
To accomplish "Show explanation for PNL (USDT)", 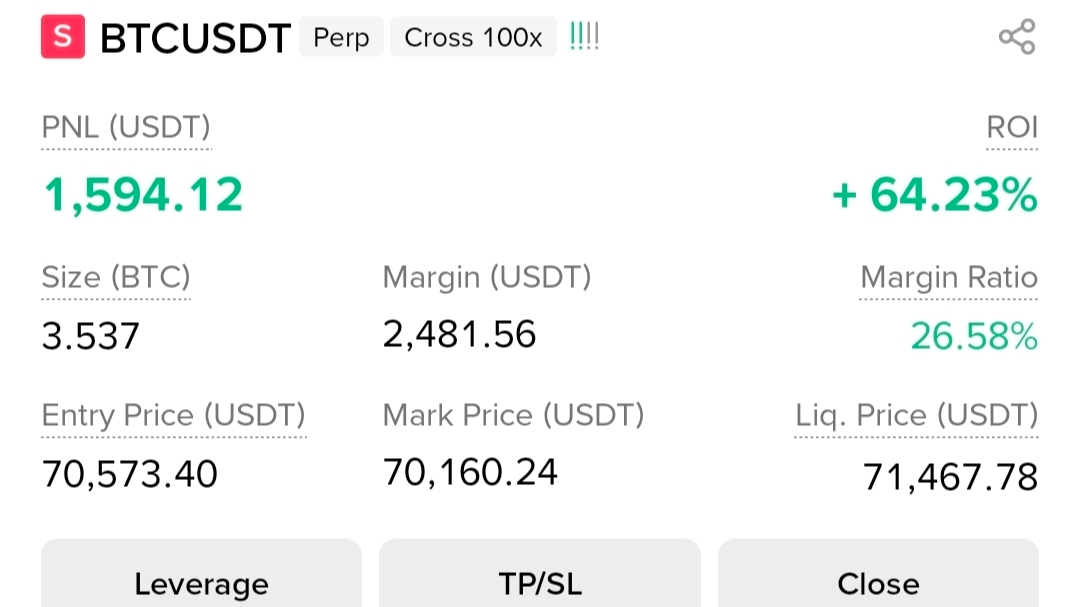I will click(x=126, y=128).
